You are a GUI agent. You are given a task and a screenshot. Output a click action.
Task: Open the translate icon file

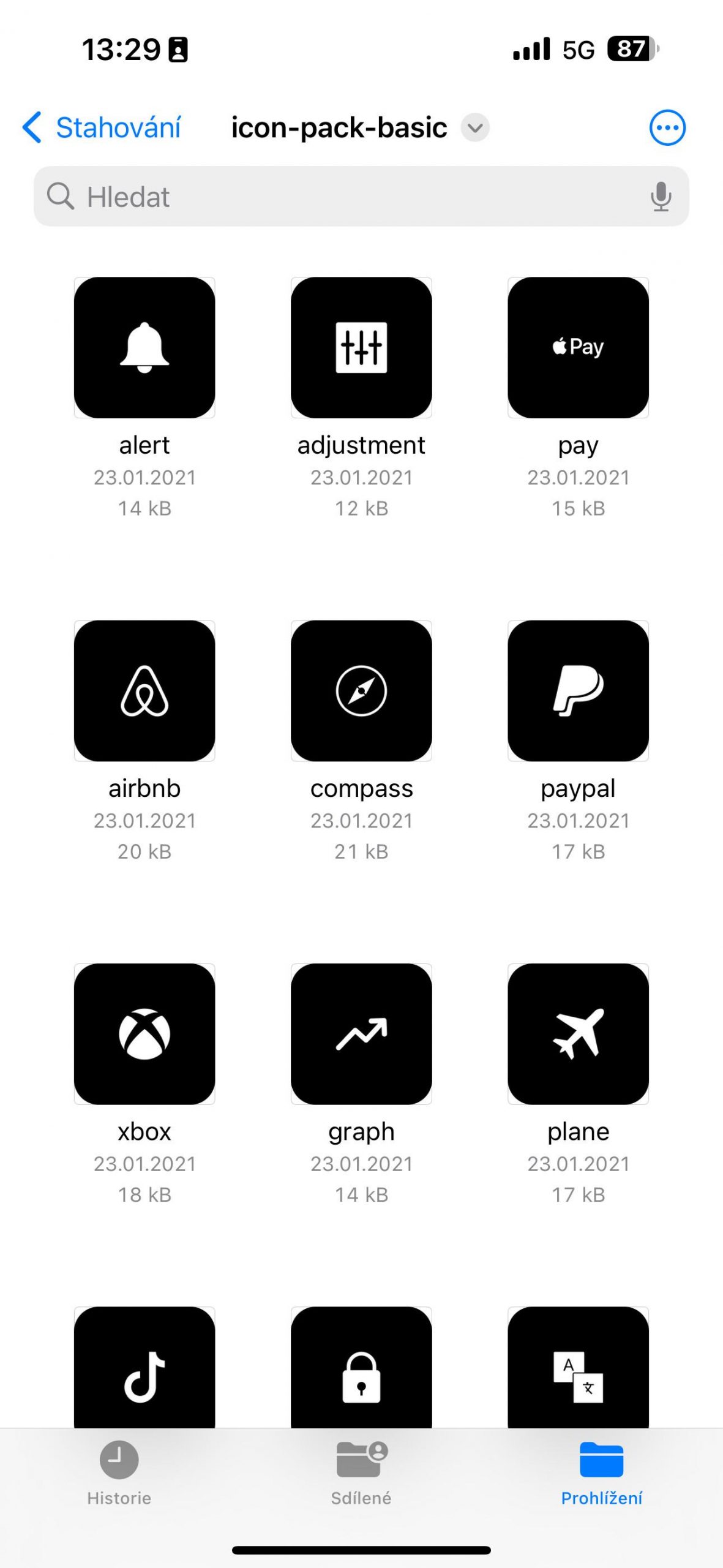click(x=578, y=1367)
